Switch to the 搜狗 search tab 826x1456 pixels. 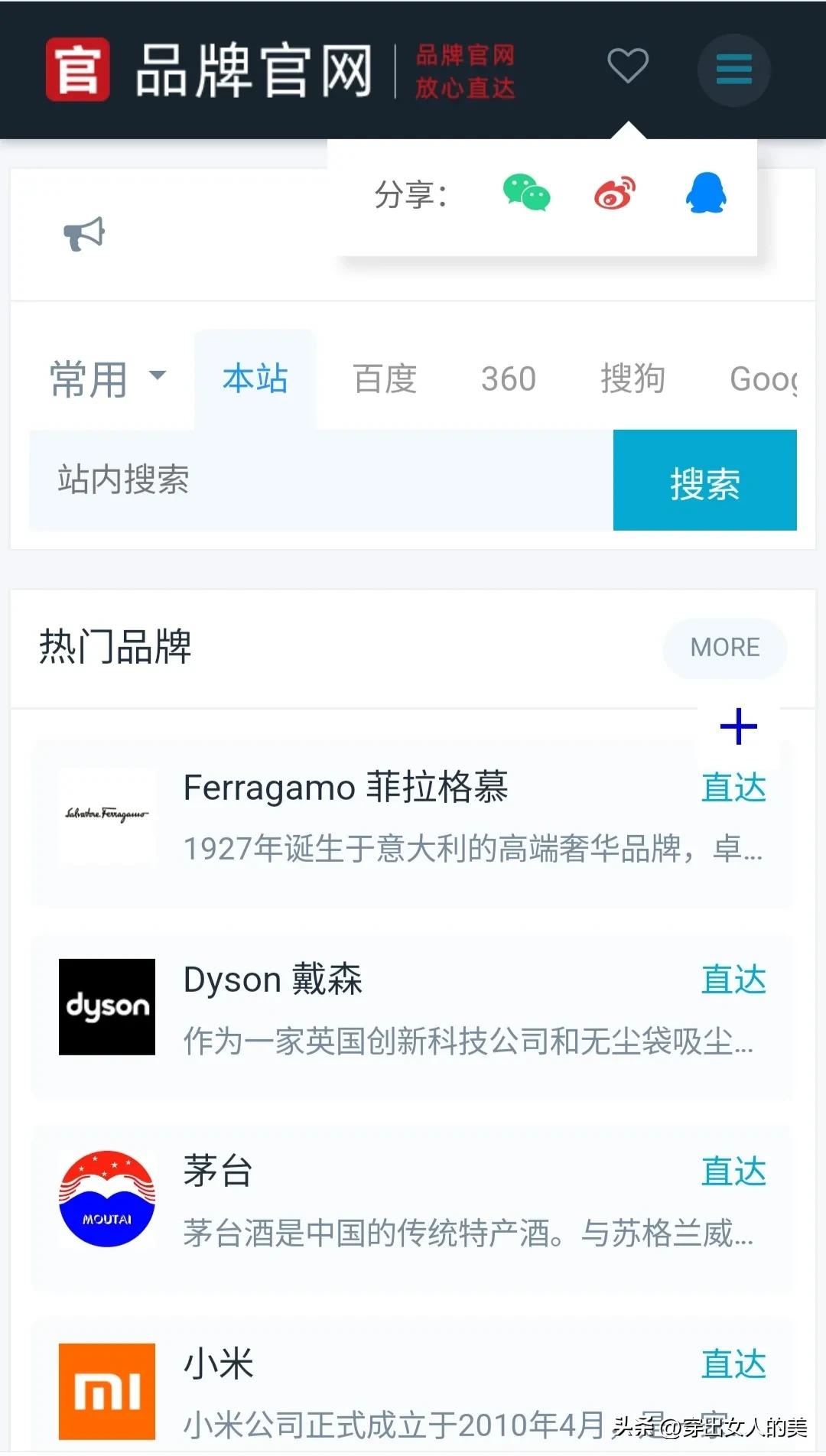coord(631,378)
